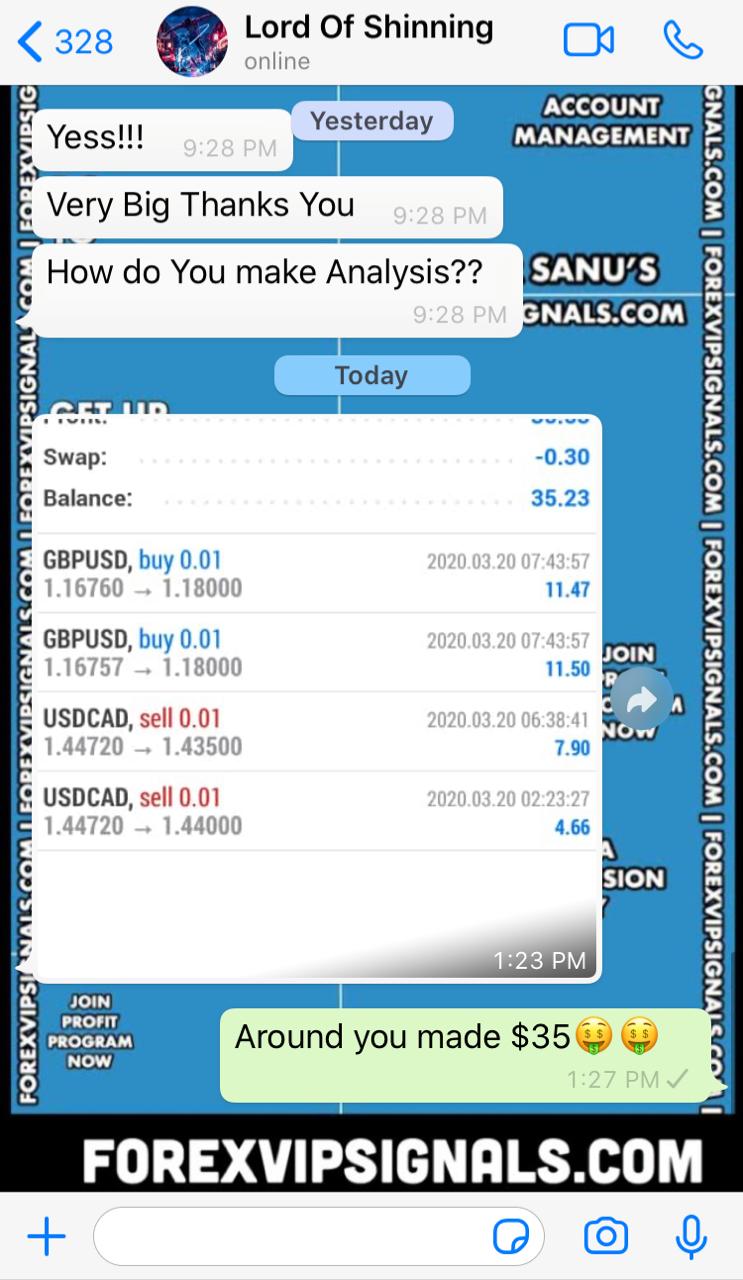Forward the trade screenshot image

point(641,700)
